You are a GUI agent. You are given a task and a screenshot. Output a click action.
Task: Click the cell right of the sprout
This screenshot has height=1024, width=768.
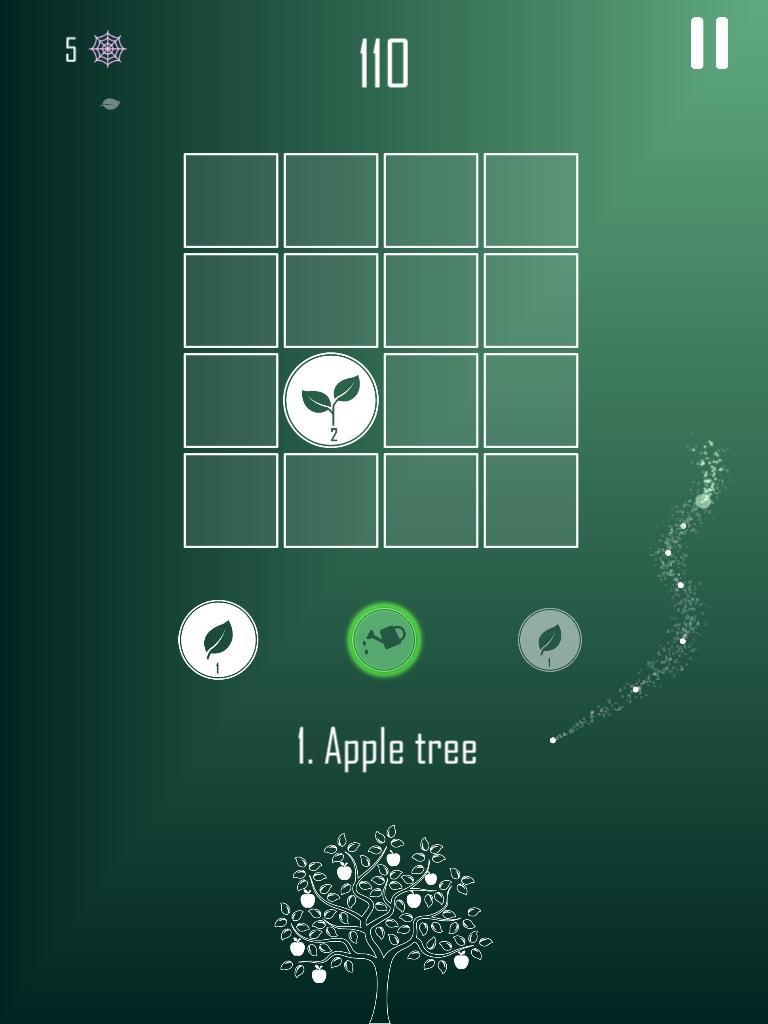[x=430, y=399]
